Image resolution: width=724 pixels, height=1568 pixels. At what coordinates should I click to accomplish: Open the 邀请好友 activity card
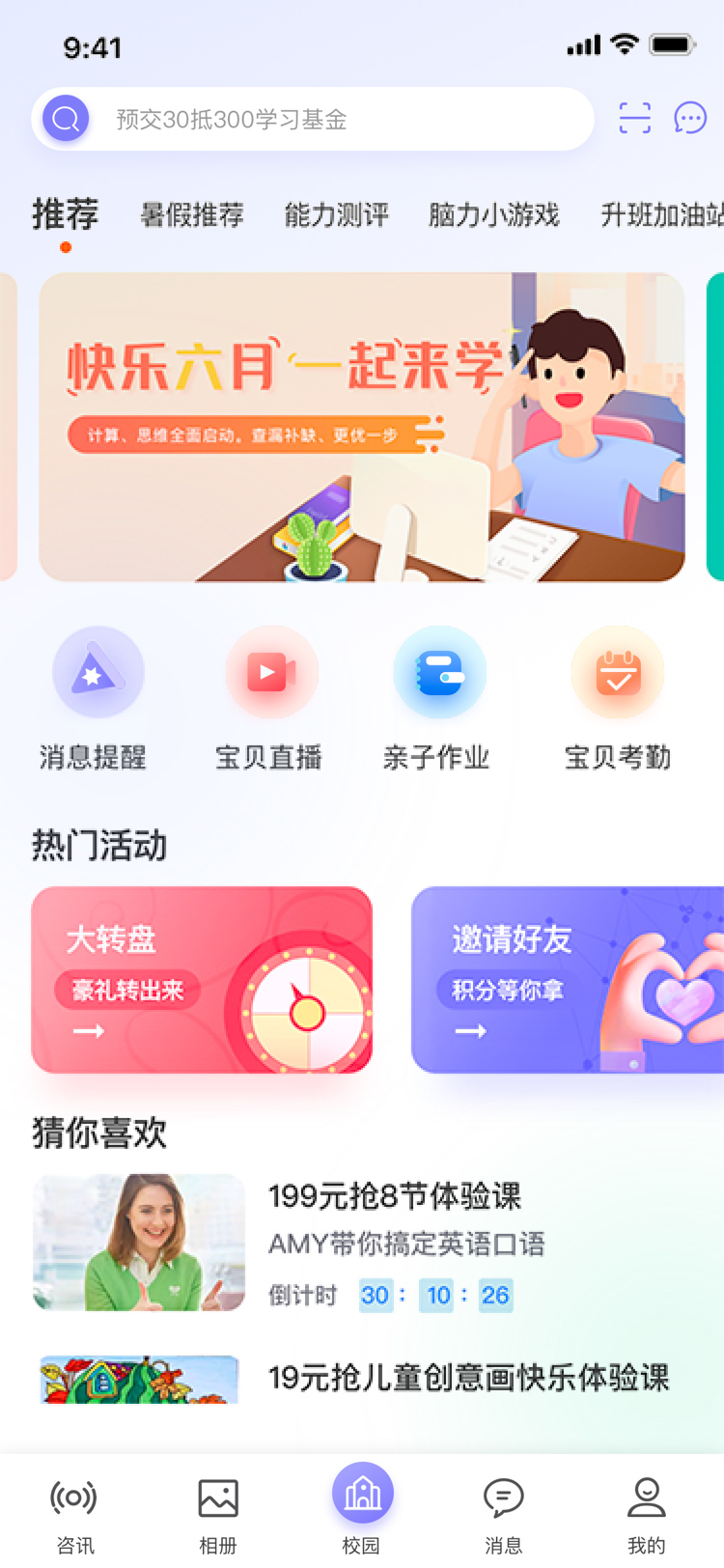[568, 980]
